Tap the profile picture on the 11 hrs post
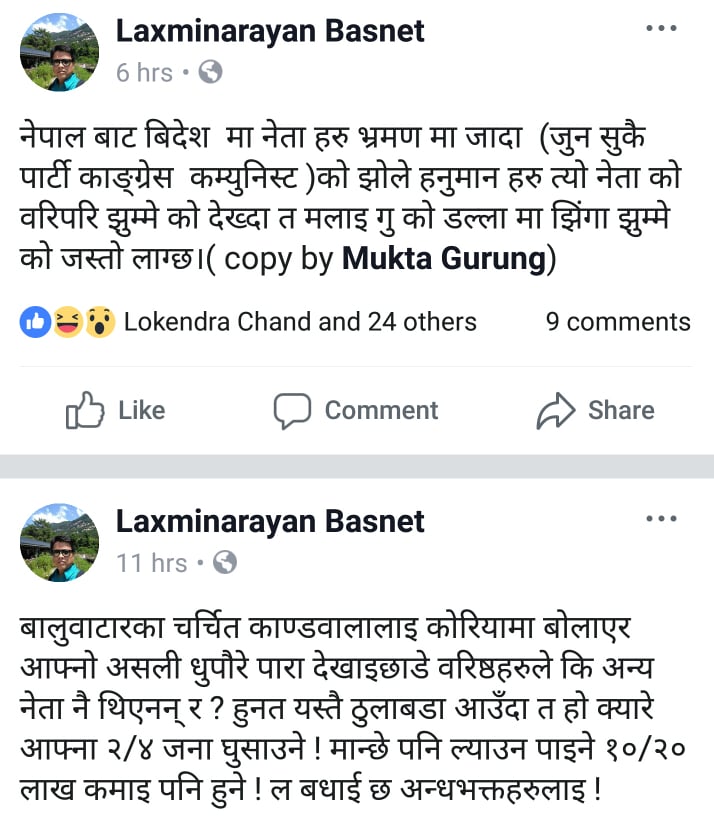The height and width of the screenshot is (827, 714). click(x=60, y=542)
